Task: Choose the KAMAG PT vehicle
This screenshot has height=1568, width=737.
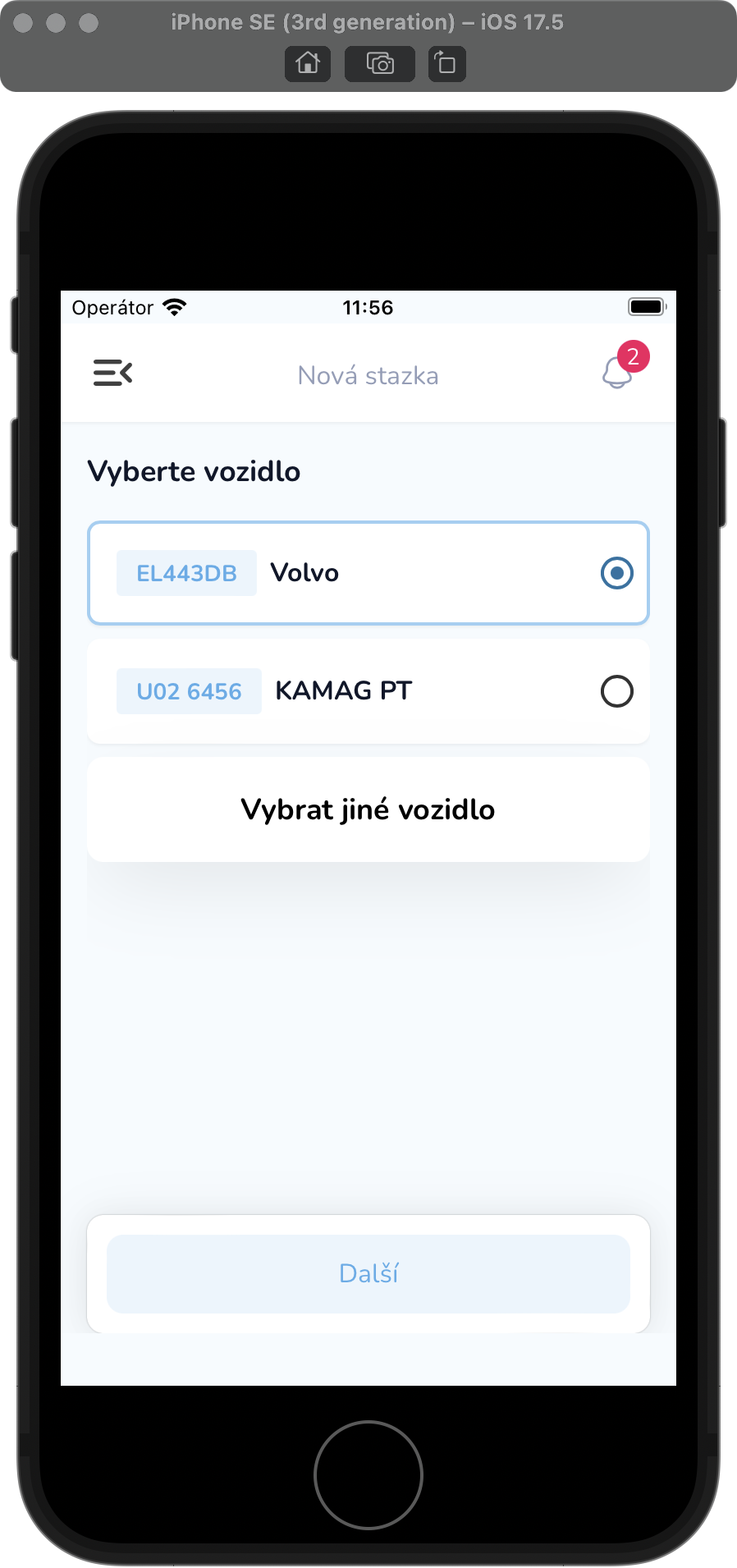Action: [368, 691]
